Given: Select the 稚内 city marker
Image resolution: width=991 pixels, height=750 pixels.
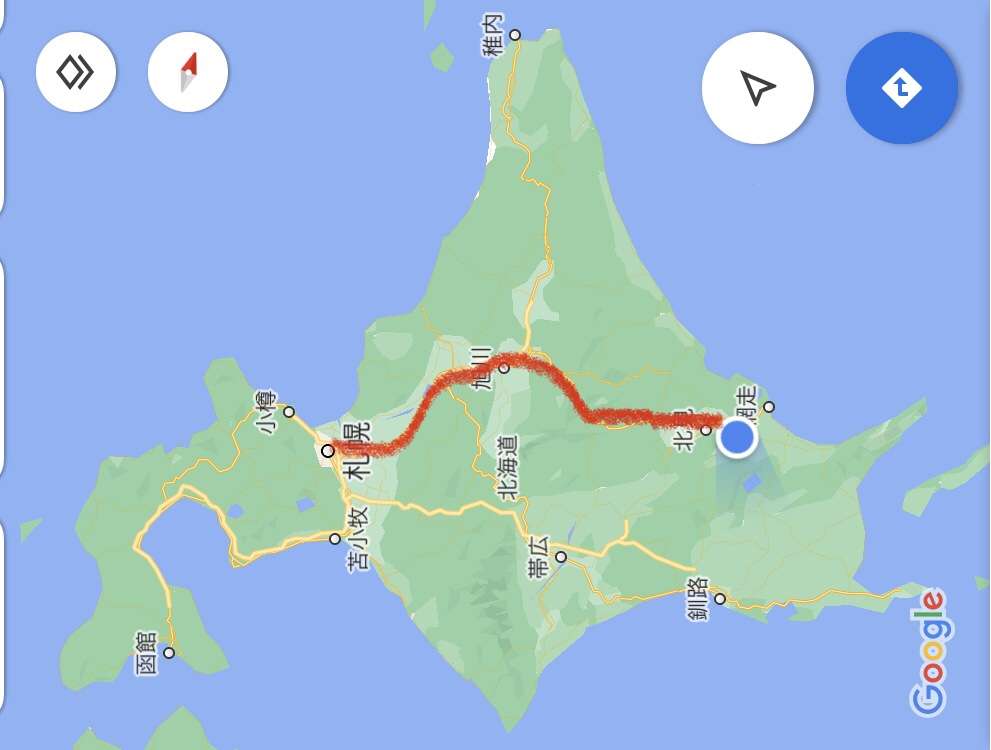Looking at the screenshot, I should point(515,35).
